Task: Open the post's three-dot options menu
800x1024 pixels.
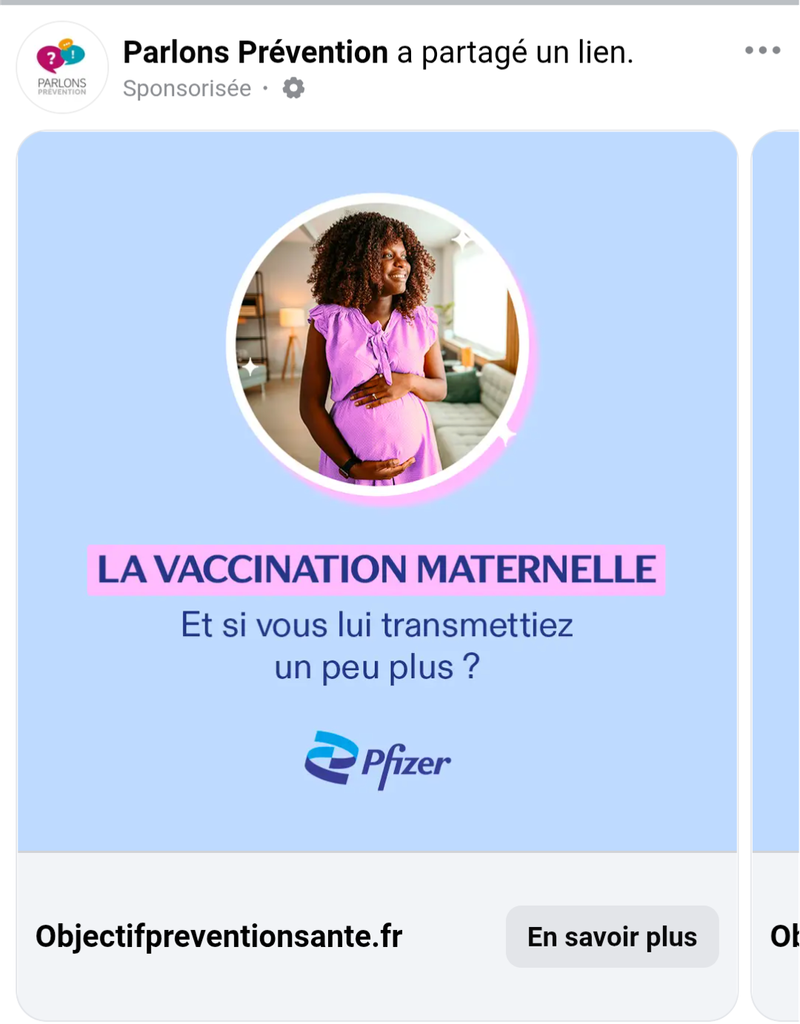Action: tap(762, 51)
